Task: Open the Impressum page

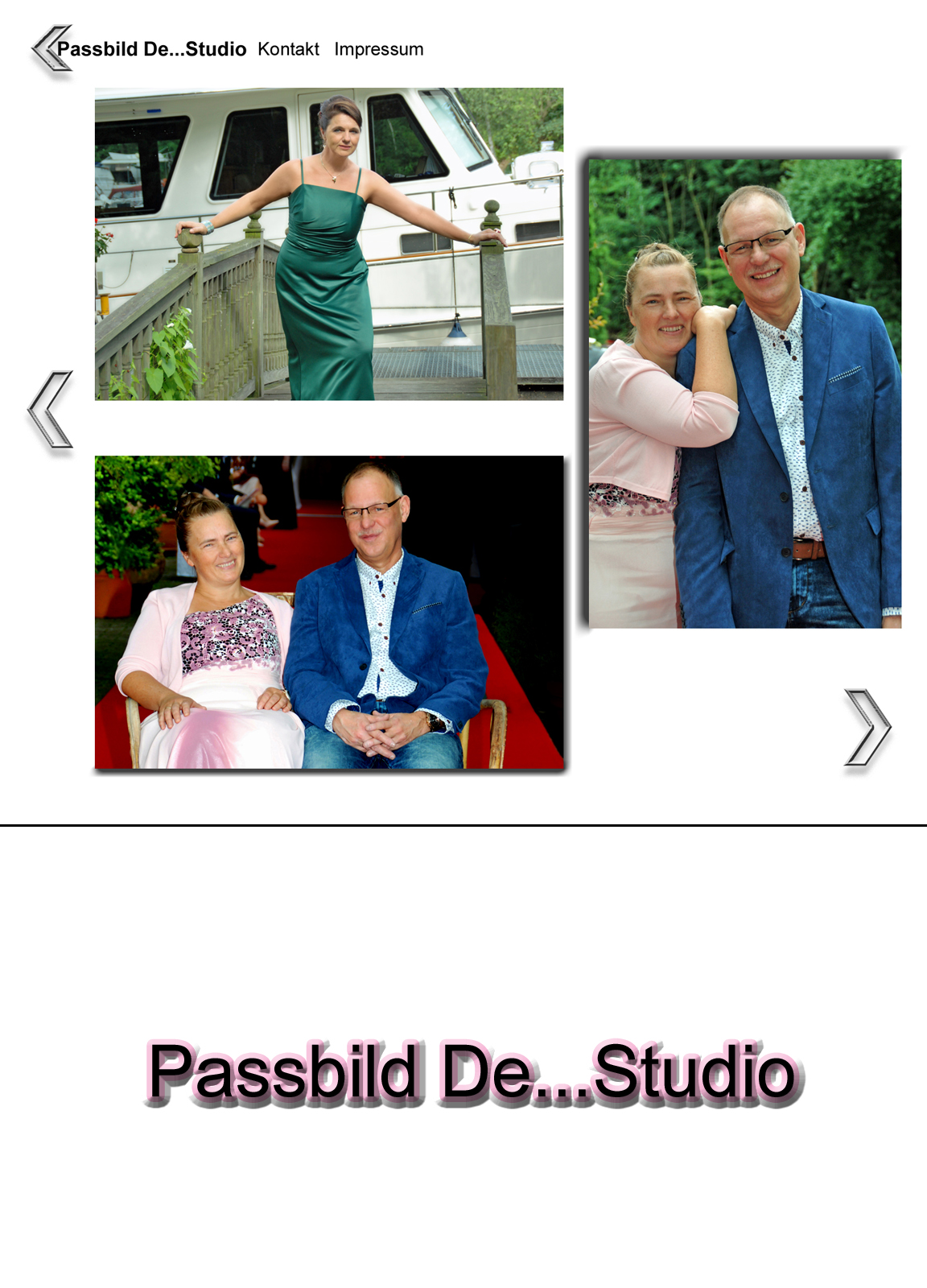Action: pyautogui.click(x=378, y=49)
